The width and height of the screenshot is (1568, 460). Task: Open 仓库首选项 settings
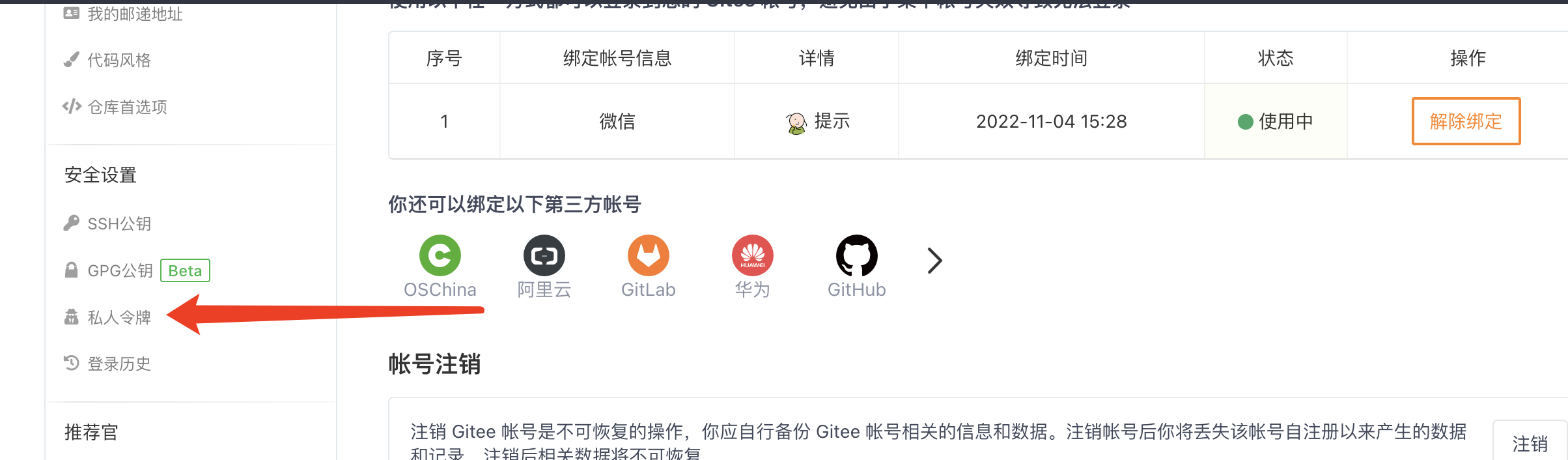pyautogui.click(x=127, y=107)
